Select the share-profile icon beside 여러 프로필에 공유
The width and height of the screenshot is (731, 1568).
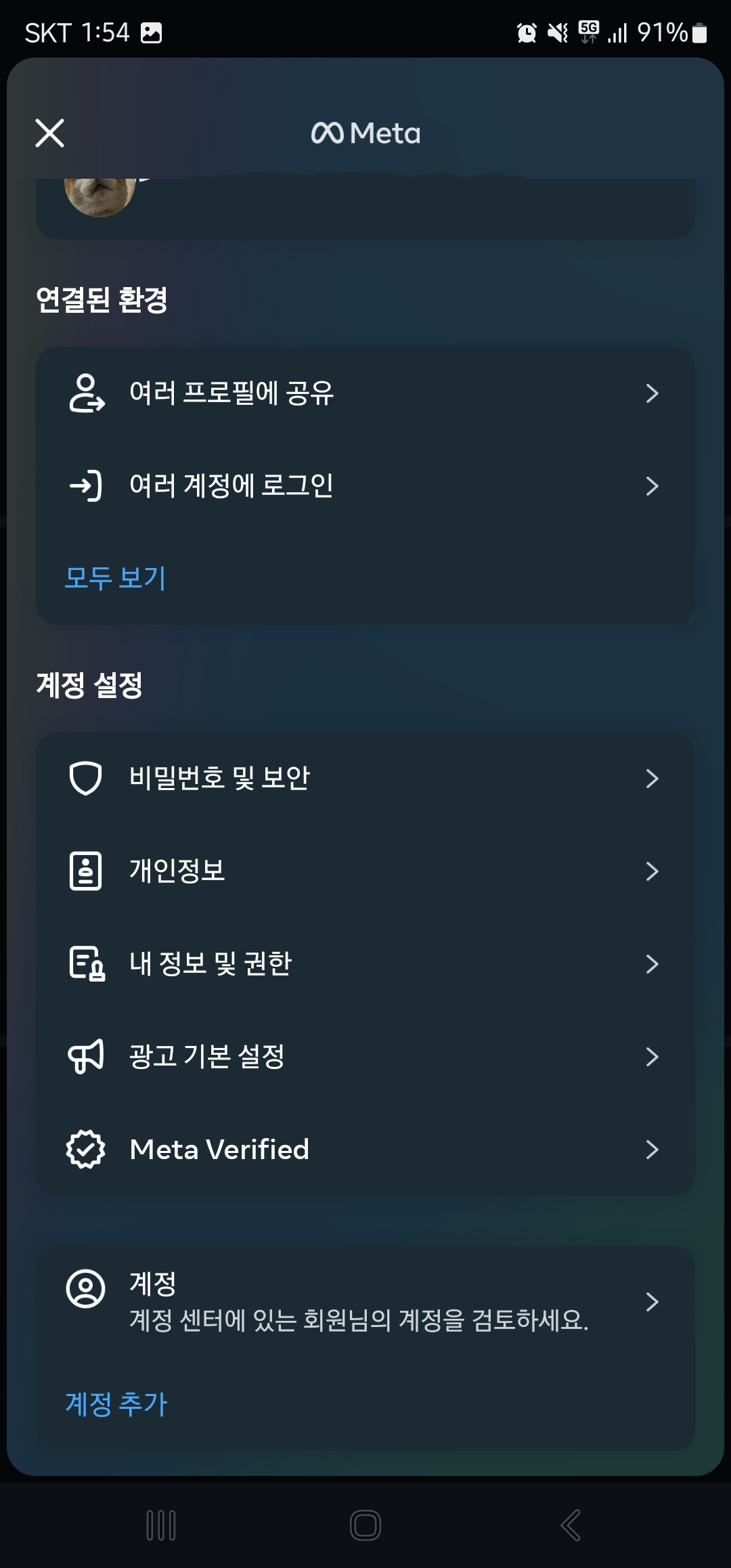[86, 393]
